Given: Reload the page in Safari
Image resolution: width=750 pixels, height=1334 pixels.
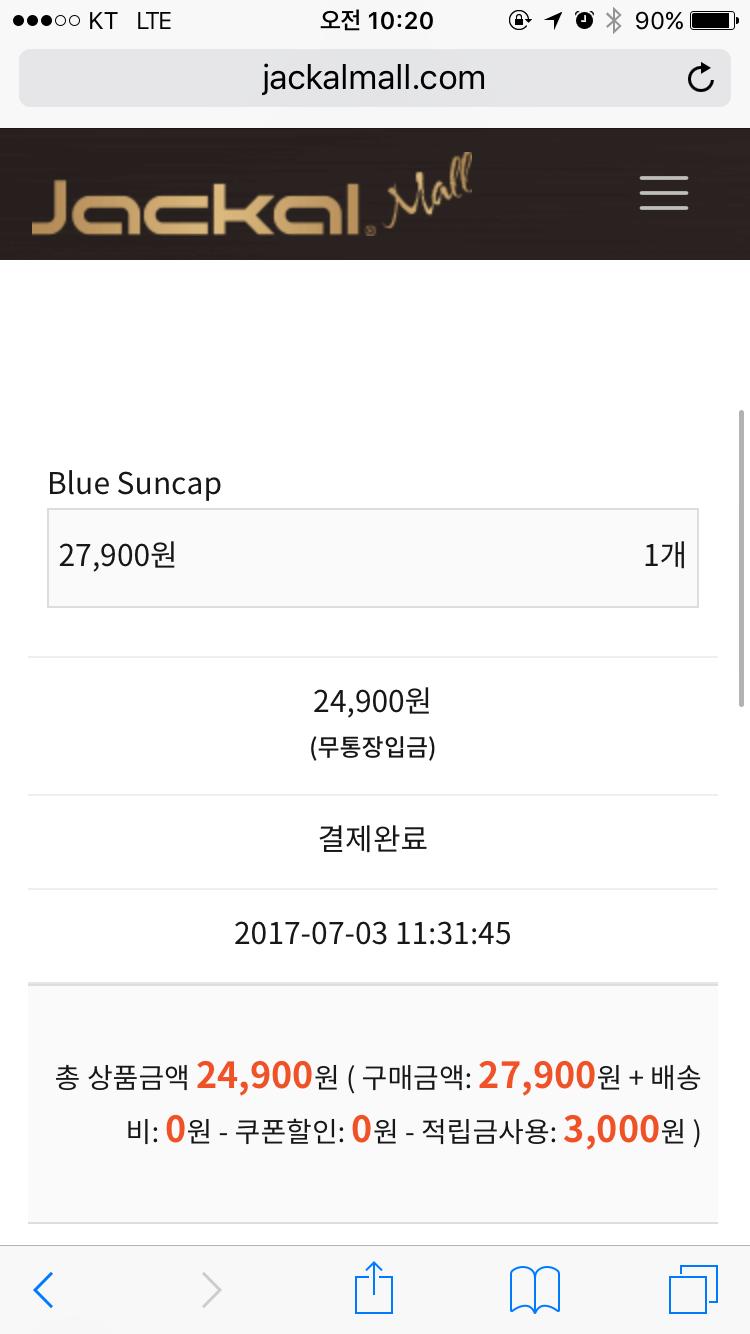Looking at the screenshot, I should coord(700,78).
